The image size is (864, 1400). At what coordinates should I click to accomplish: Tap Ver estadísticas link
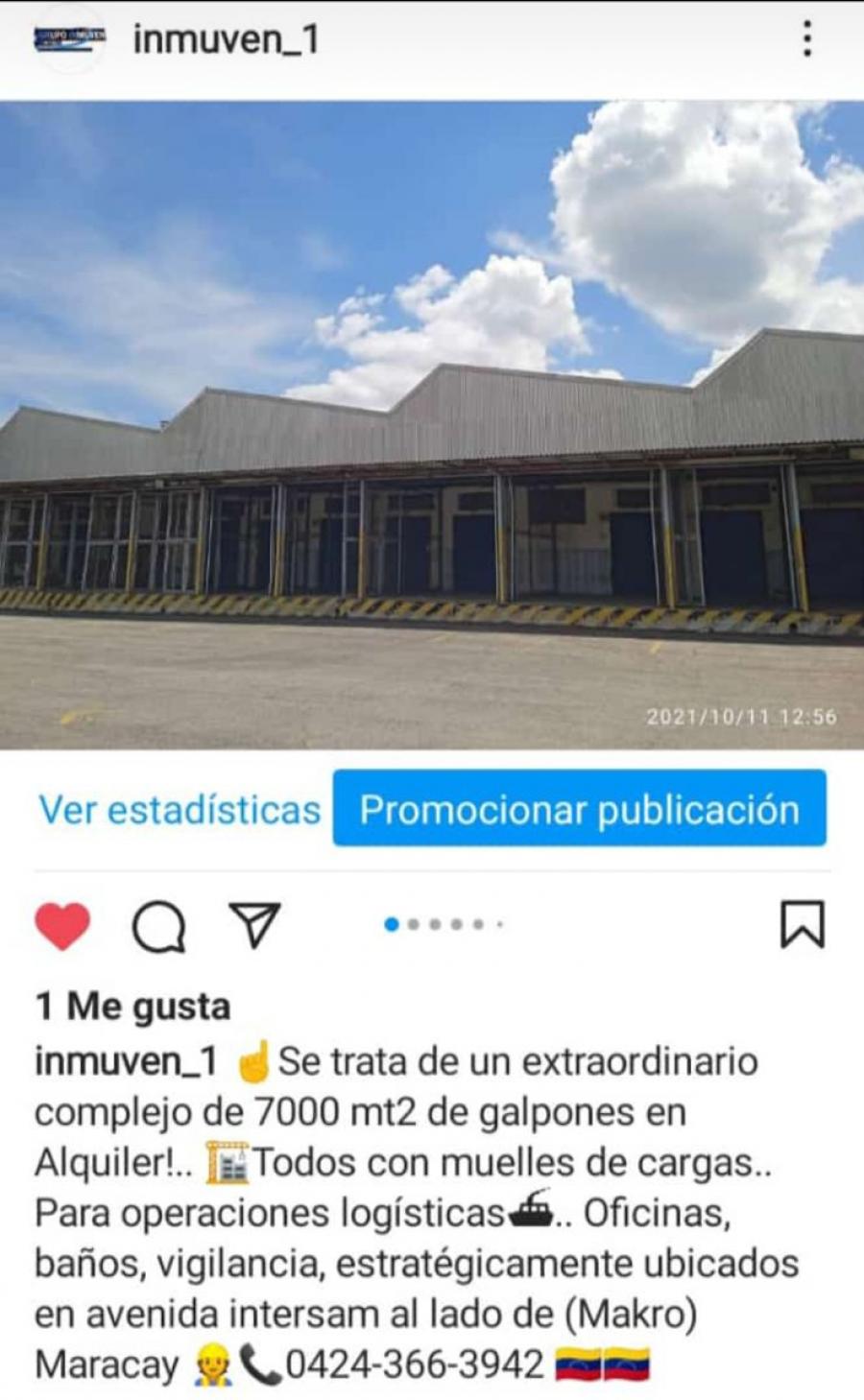pyautogui.click(x=180, y=810)
